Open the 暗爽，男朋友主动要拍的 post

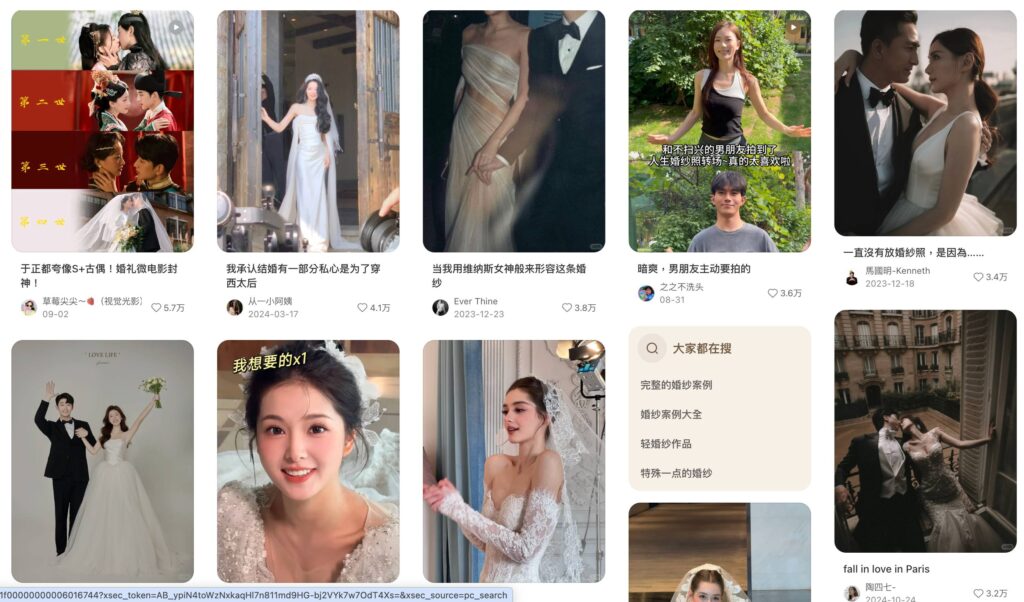719,131
